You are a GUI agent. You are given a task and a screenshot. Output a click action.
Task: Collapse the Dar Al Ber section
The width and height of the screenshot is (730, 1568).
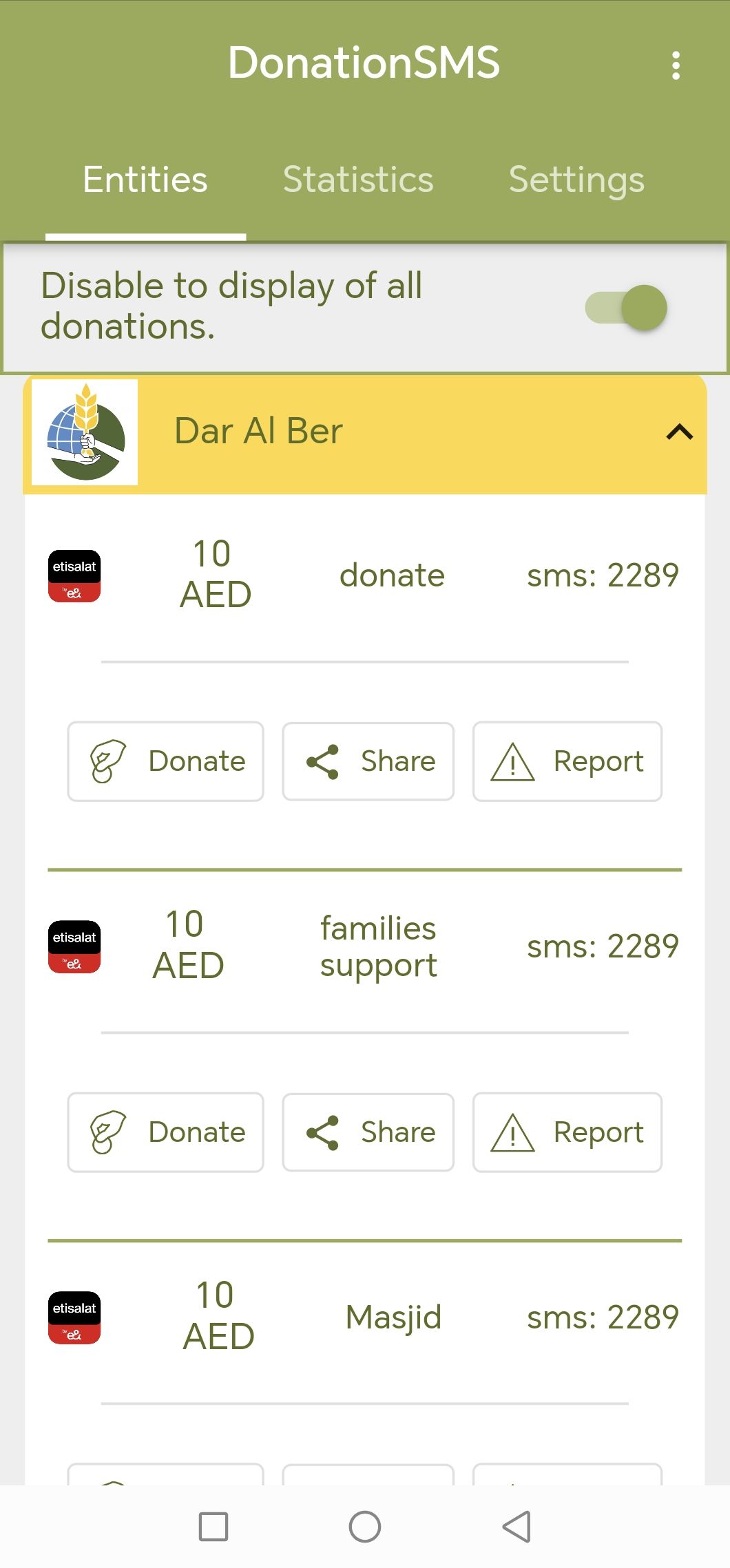coord(679,432)
